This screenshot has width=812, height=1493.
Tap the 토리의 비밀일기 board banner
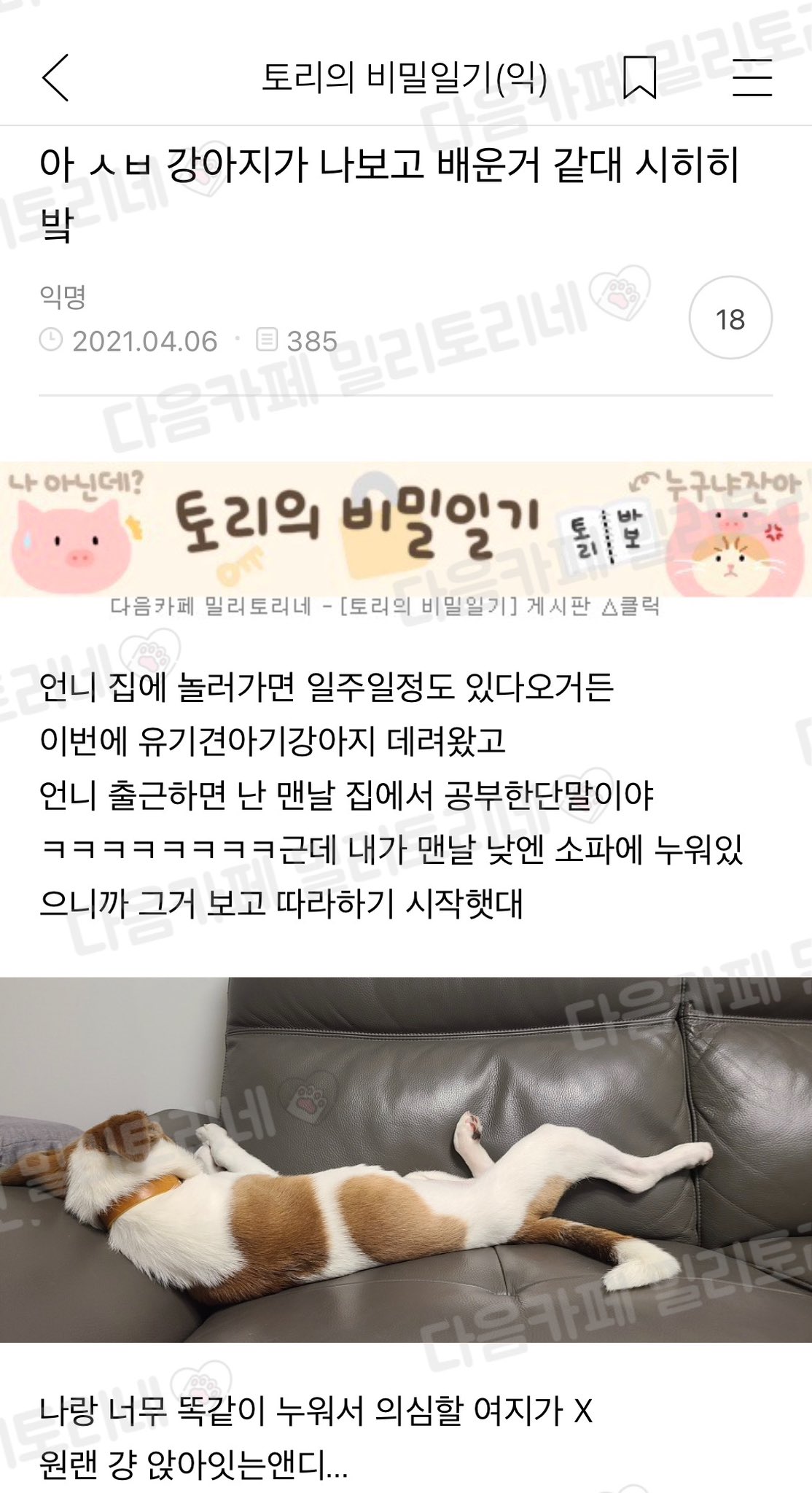tap(405, 529)
